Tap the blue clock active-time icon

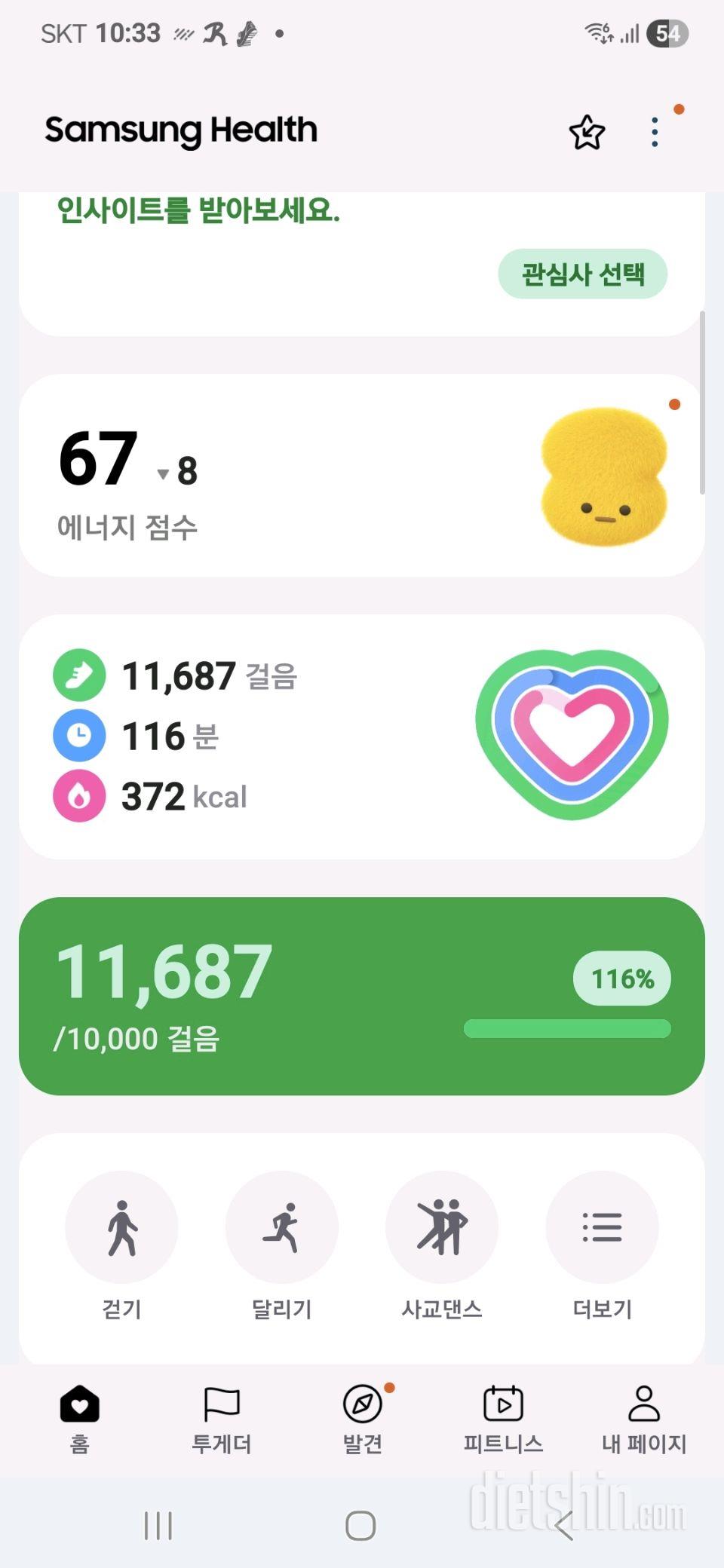click(x=78, y=735)
